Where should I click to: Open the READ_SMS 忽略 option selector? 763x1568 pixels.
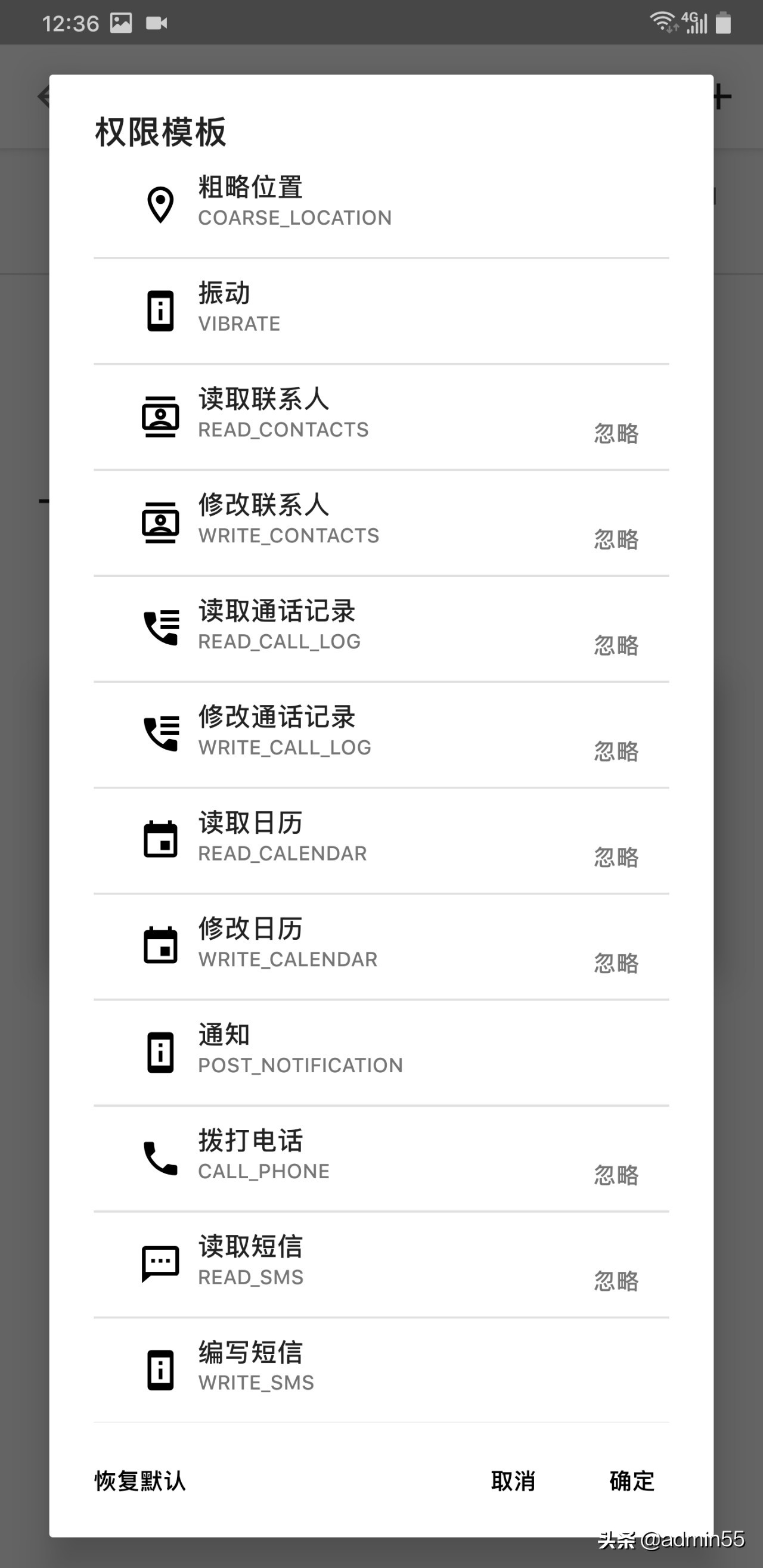(x=617, y=1282)
